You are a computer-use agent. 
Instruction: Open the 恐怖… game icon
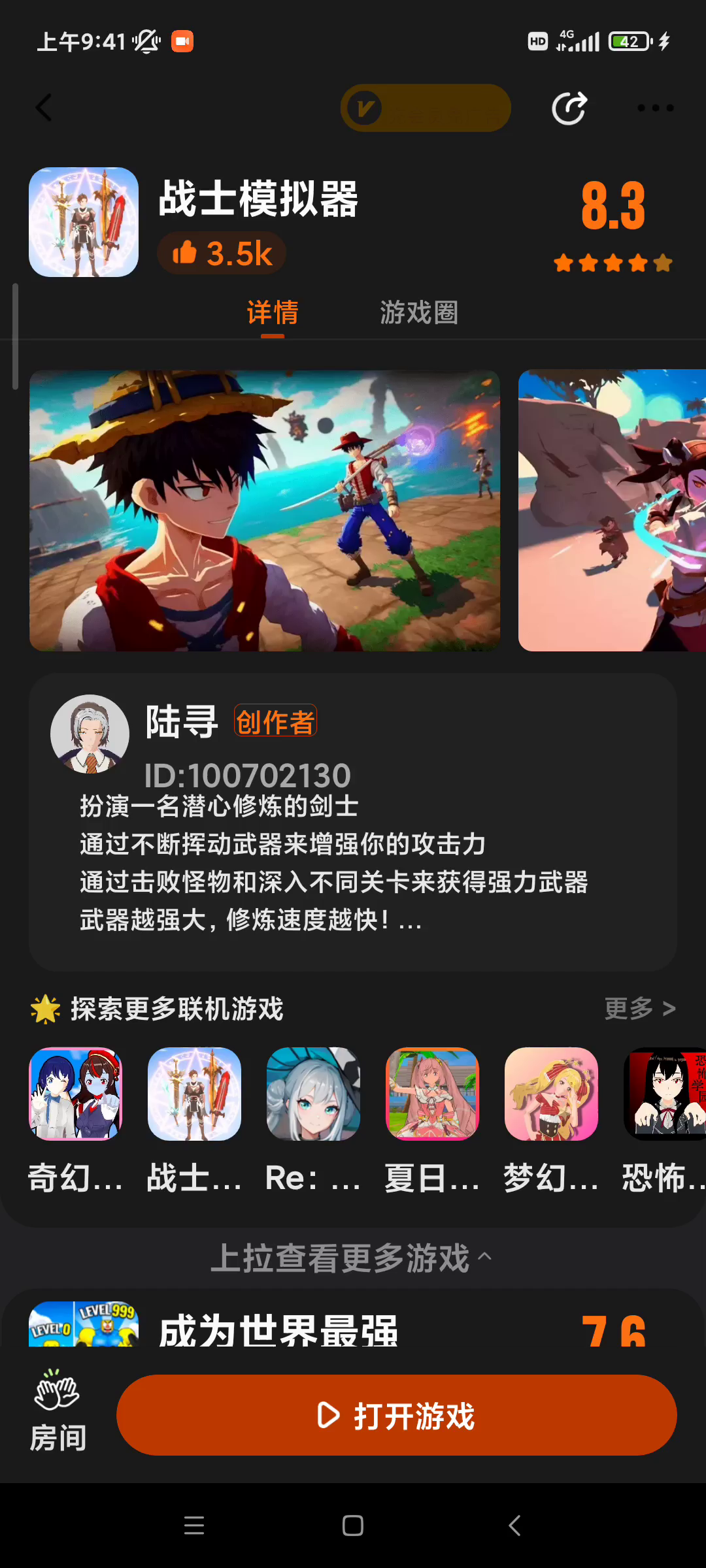pos(665,1094)
